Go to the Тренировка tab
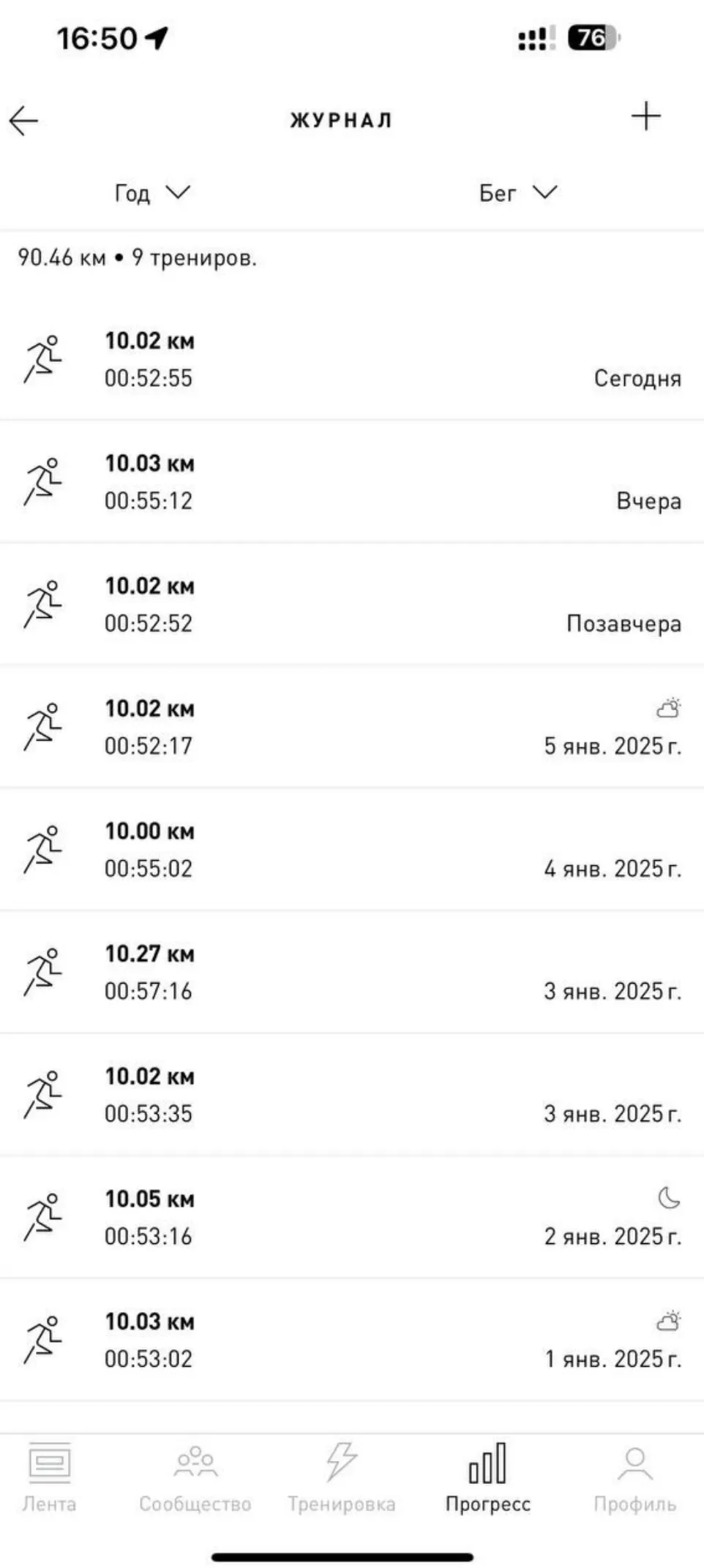704x1568 pixels. pos(341,1477)
